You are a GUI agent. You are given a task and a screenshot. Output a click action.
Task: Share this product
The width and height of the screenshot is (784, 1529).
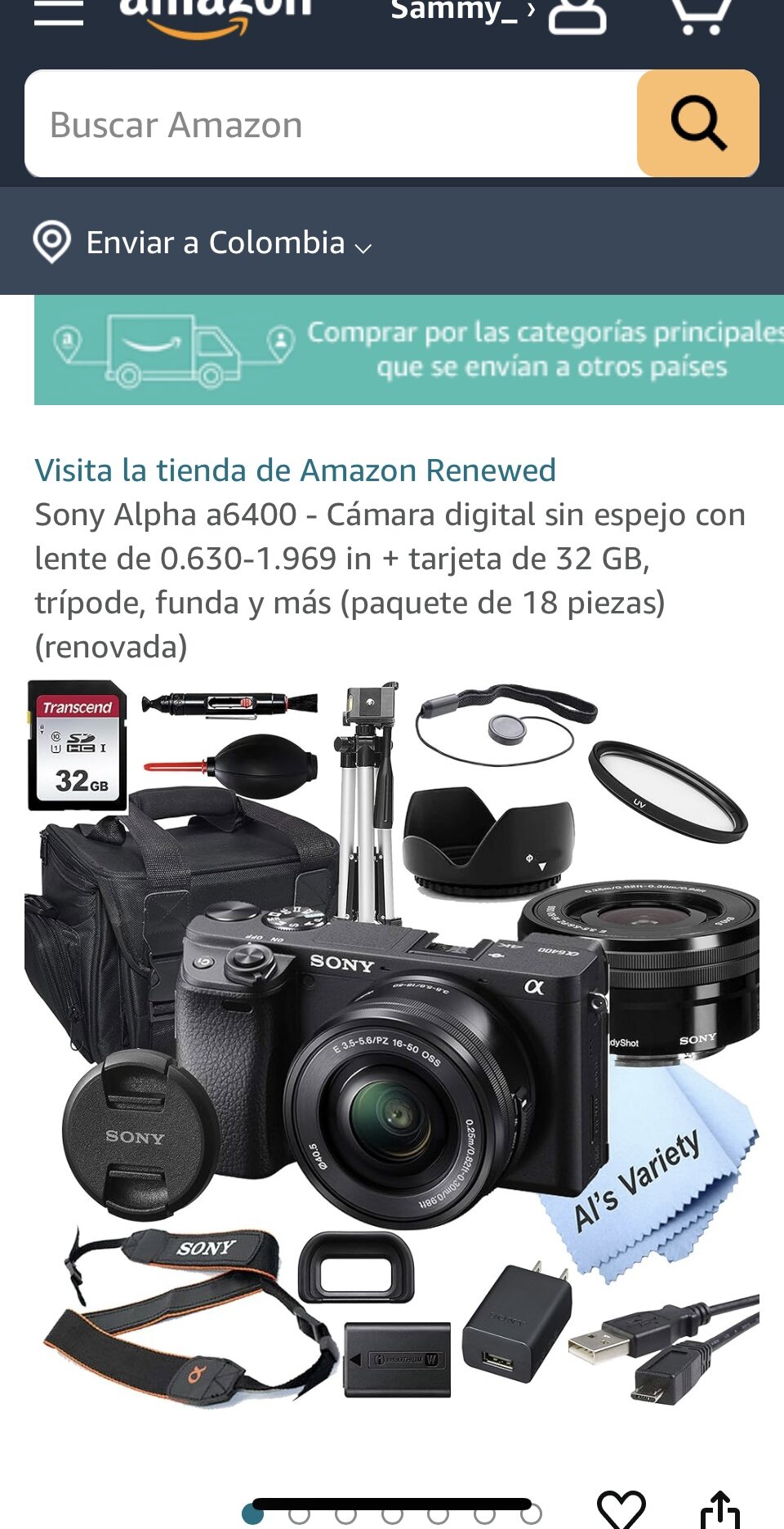(719, 1509)
